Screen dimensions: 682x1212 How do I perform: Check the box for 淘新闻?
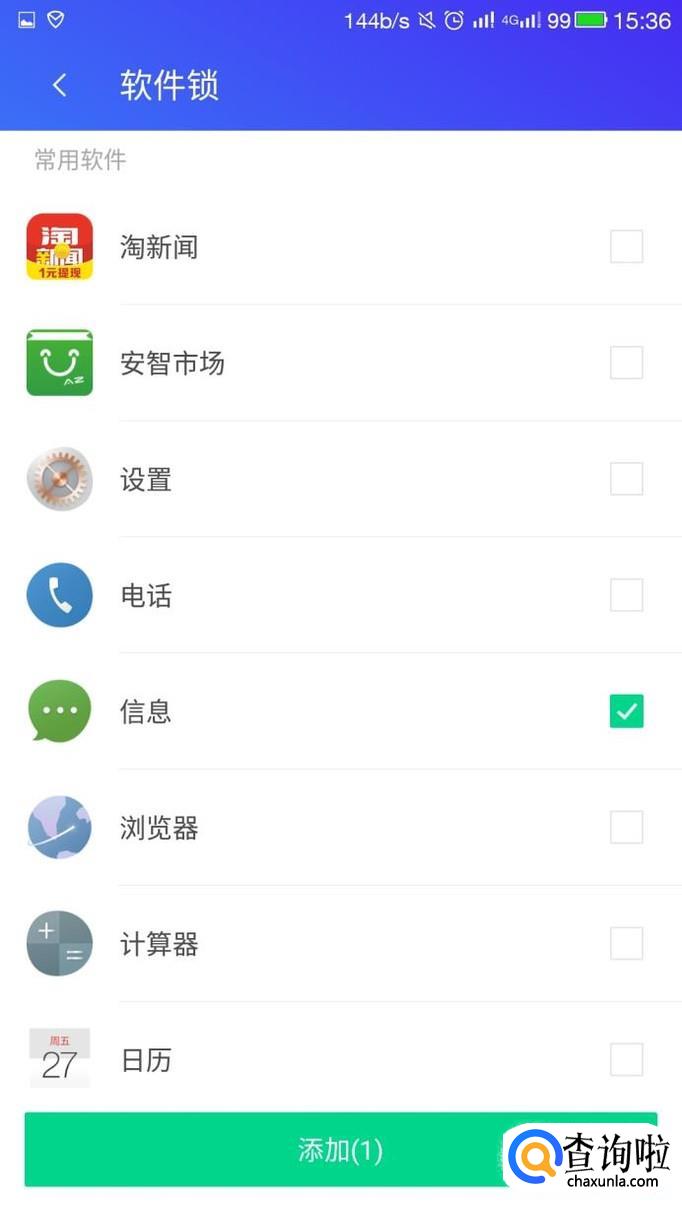(626, 247)
